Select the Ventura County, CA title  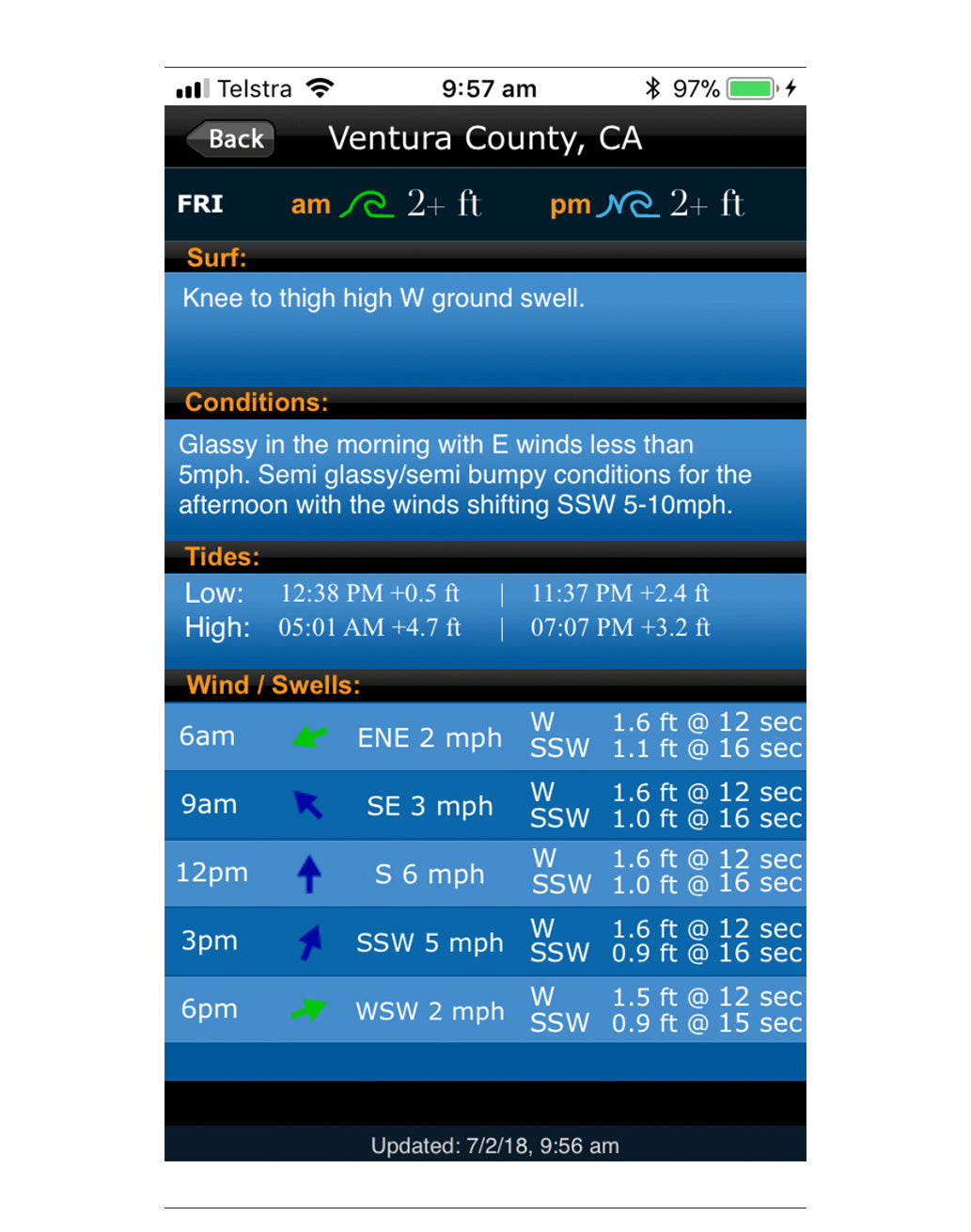(x=486, y=138)
